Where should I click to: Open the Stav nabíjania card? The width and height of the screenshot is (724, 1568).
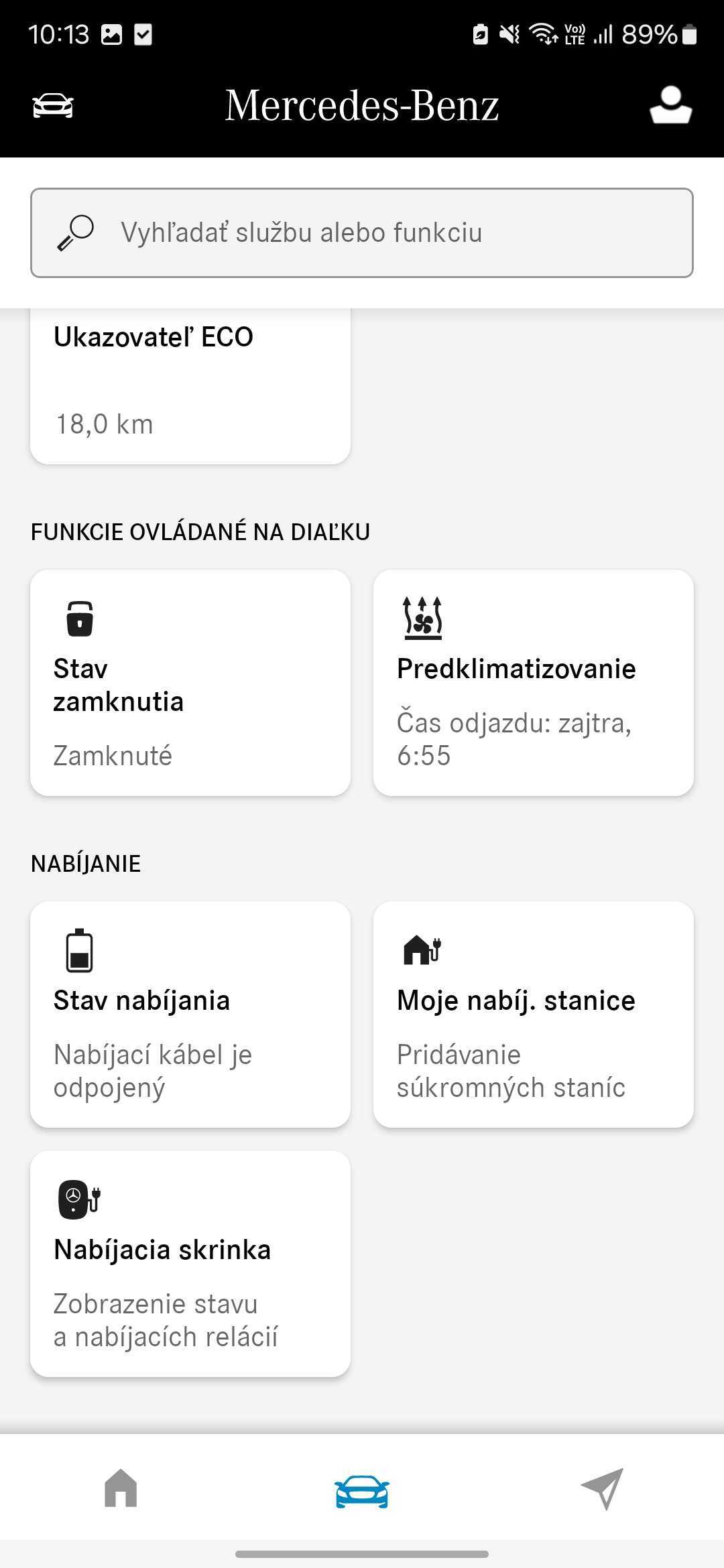(190, 1015)
